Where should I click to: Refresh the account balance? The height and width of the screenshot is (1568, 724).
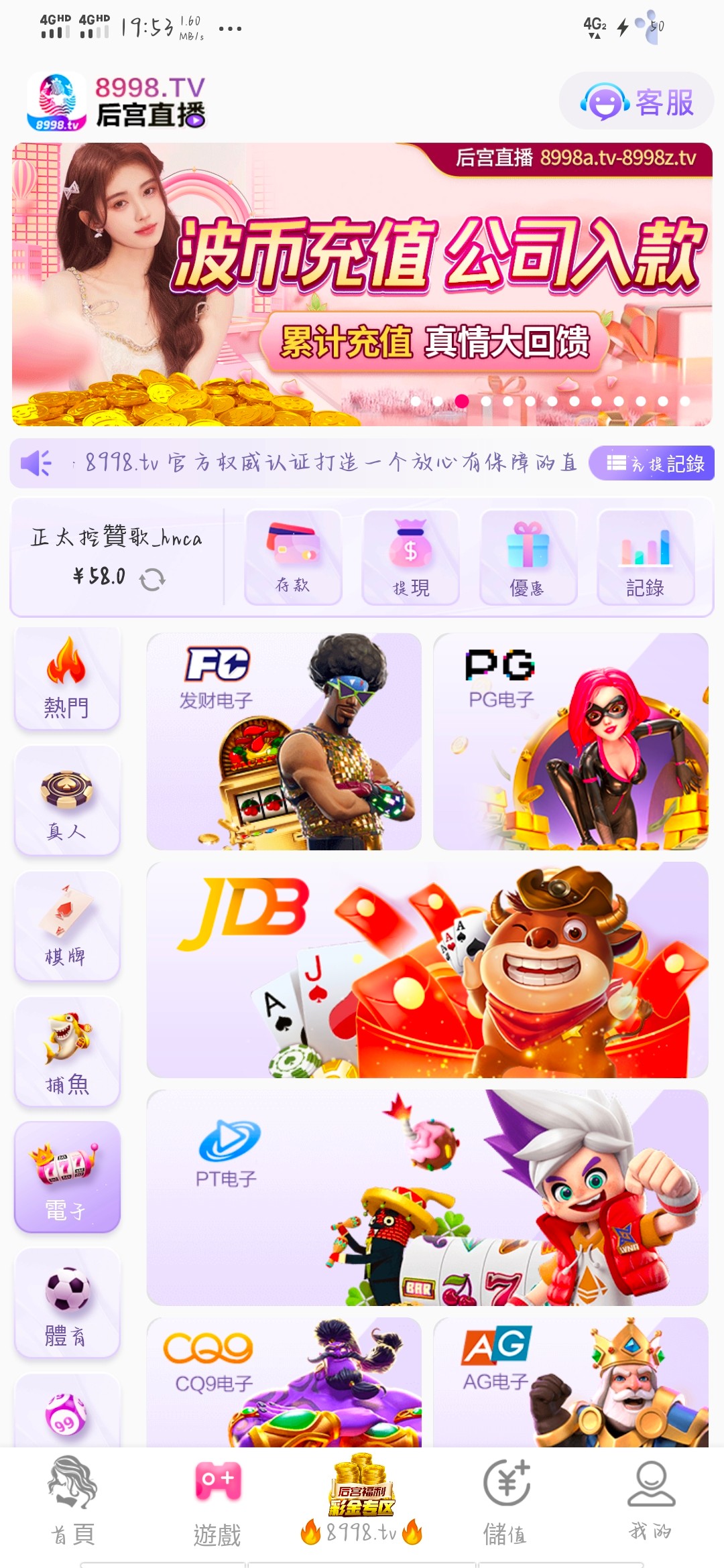coord(152,579)
